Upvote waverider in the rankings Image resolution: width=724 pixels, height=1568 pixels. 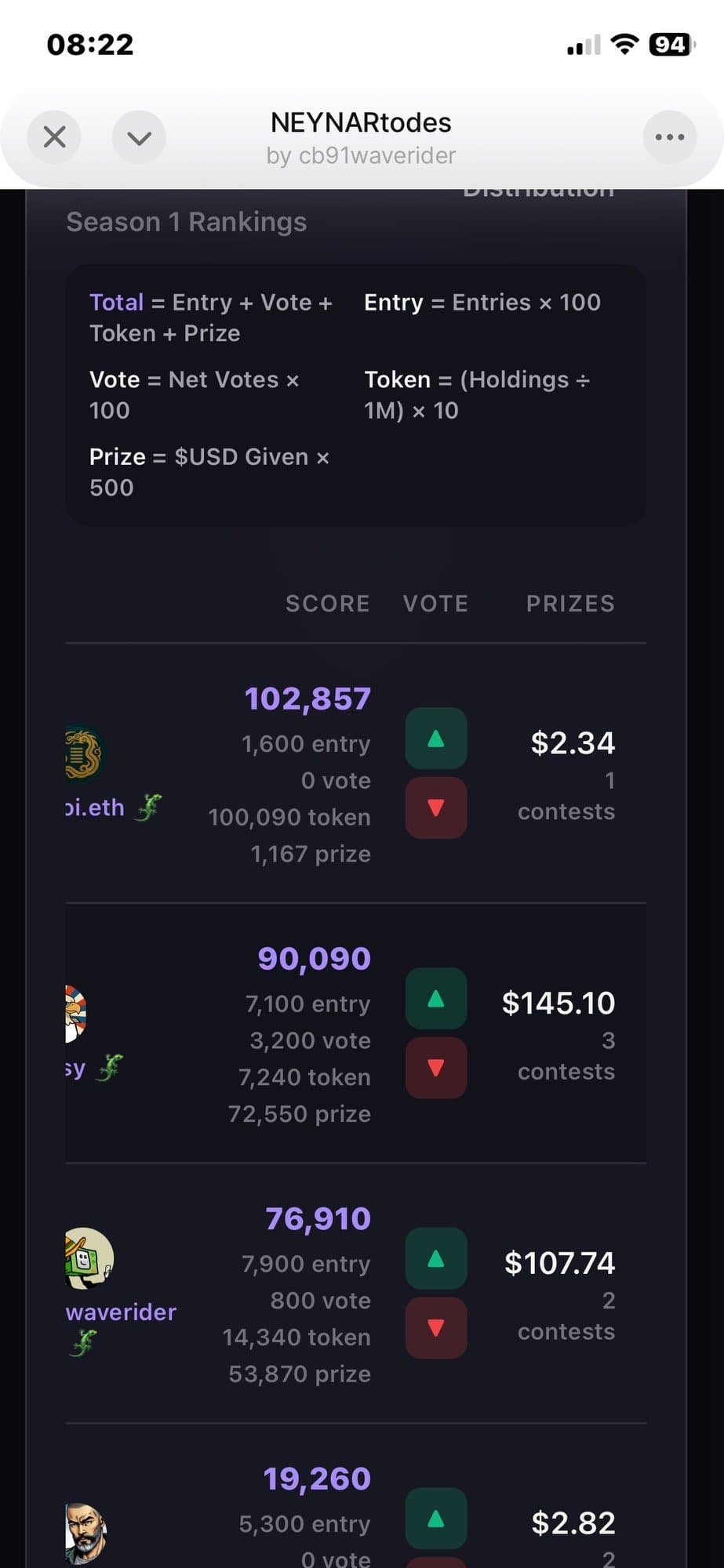pyautogui.click(x=436, y=1259)
